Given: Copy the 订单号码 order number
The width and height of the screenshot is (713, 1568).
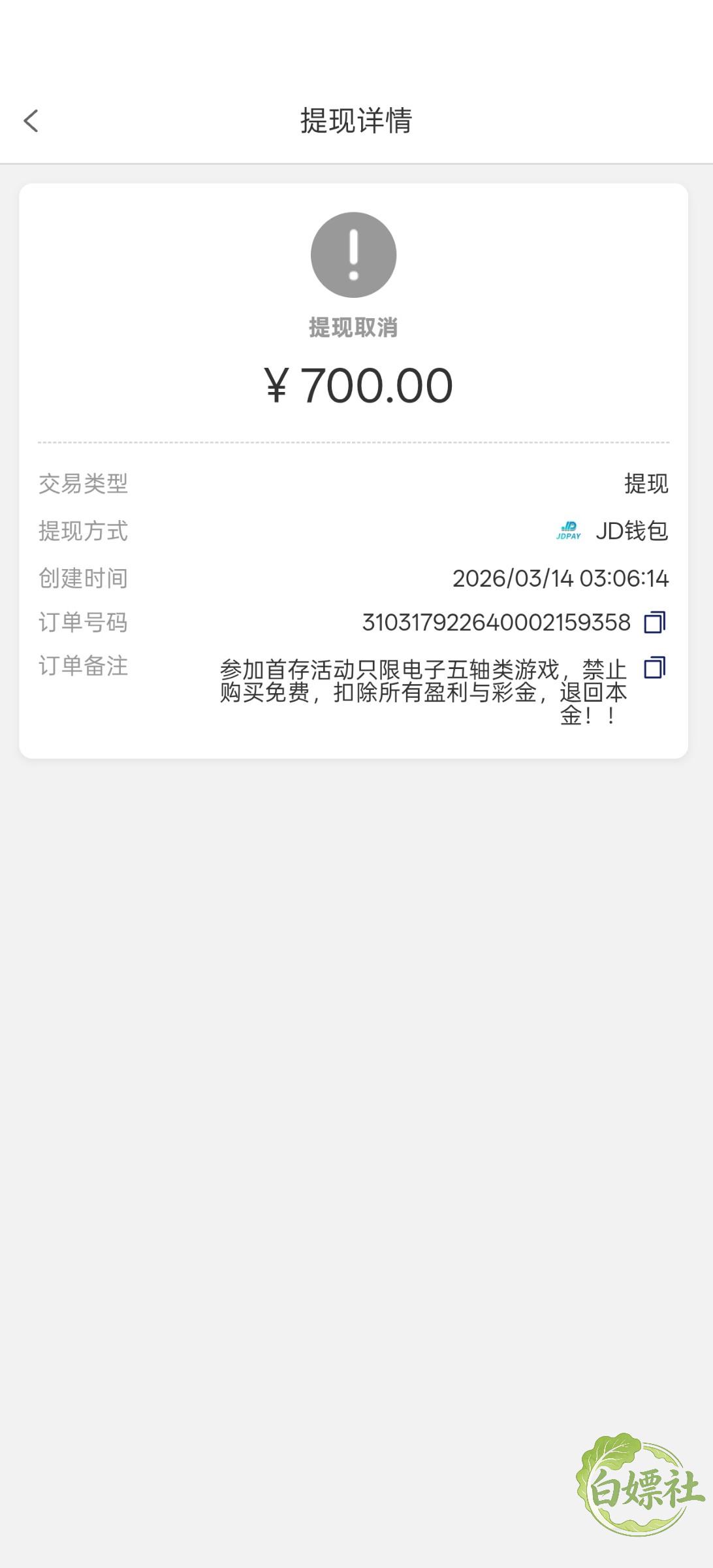Looking at the screenshot, I should (x=654, y=623).
